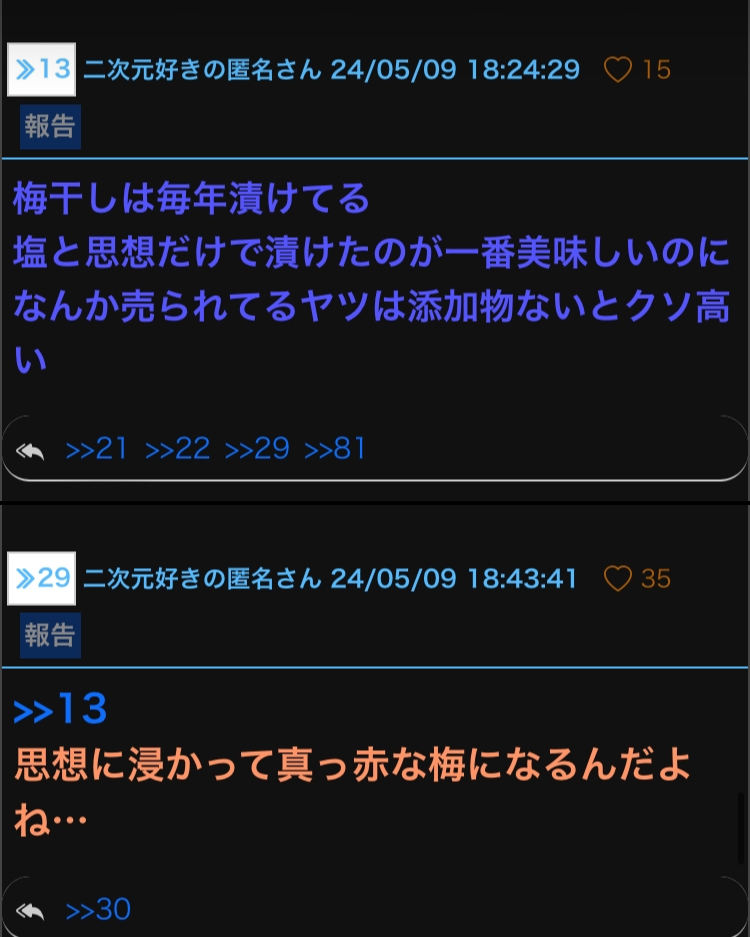Tap post number 29 badge
750x937 pixels.
point(41,578)
